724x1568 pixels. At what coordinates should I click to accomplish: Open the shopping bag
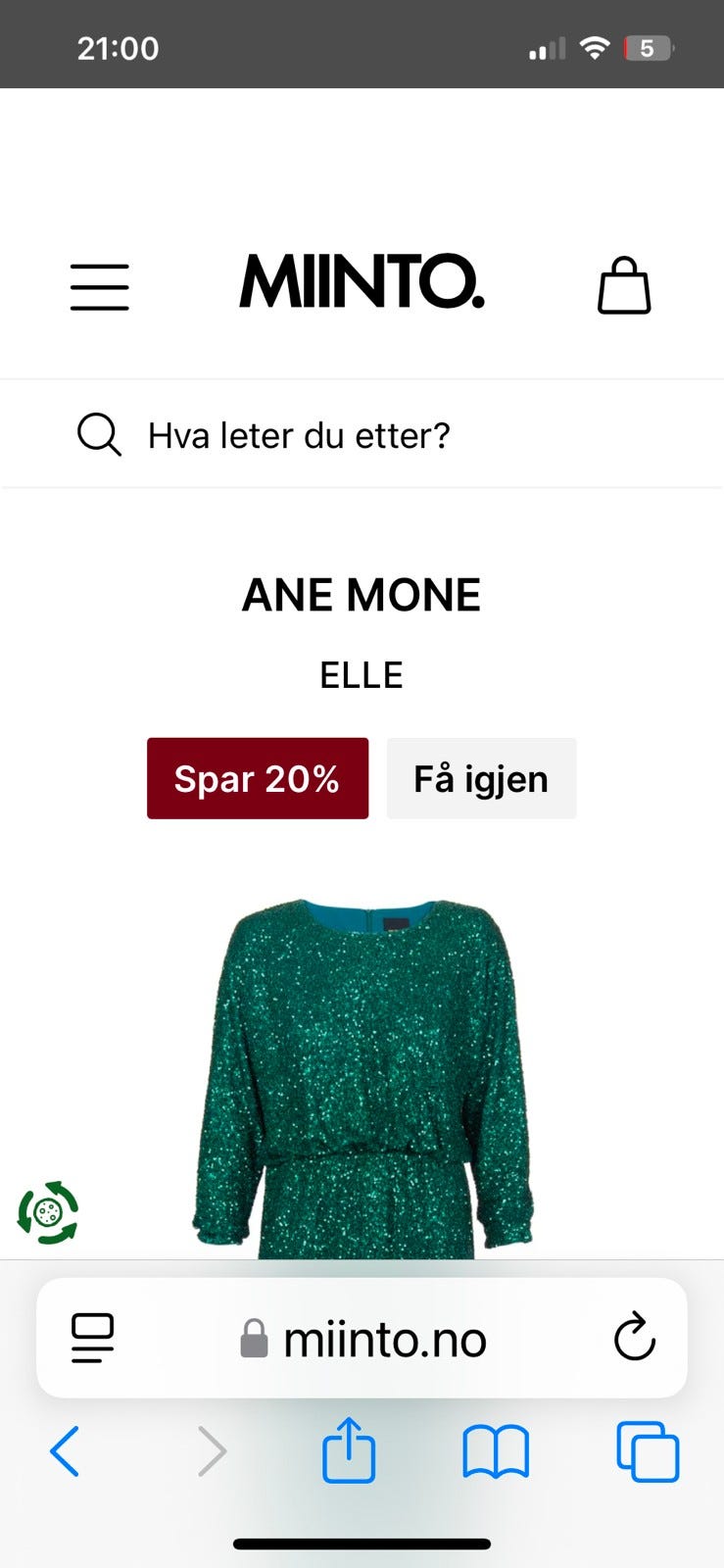pos(624,286)
